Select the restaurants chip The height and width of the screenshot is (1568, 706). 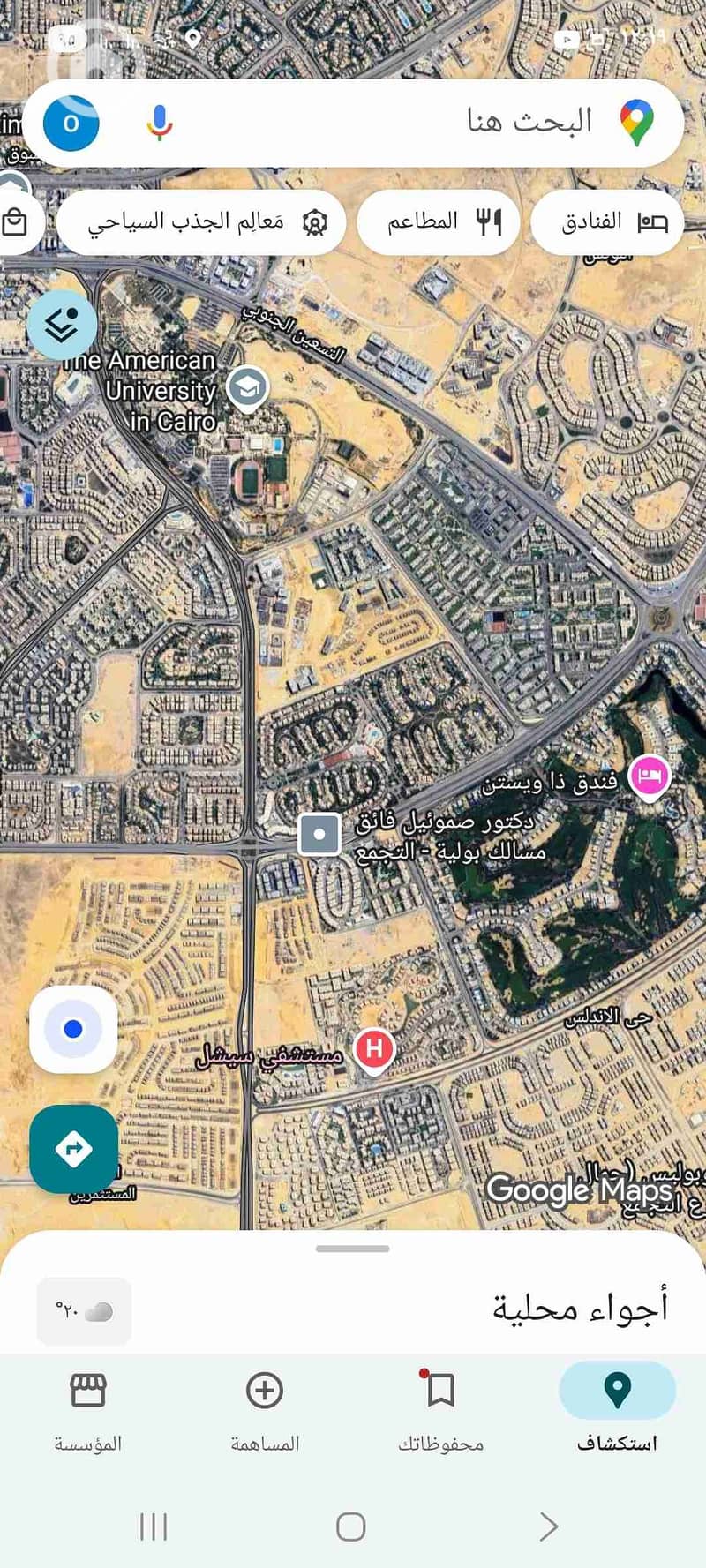pos(439,222)
